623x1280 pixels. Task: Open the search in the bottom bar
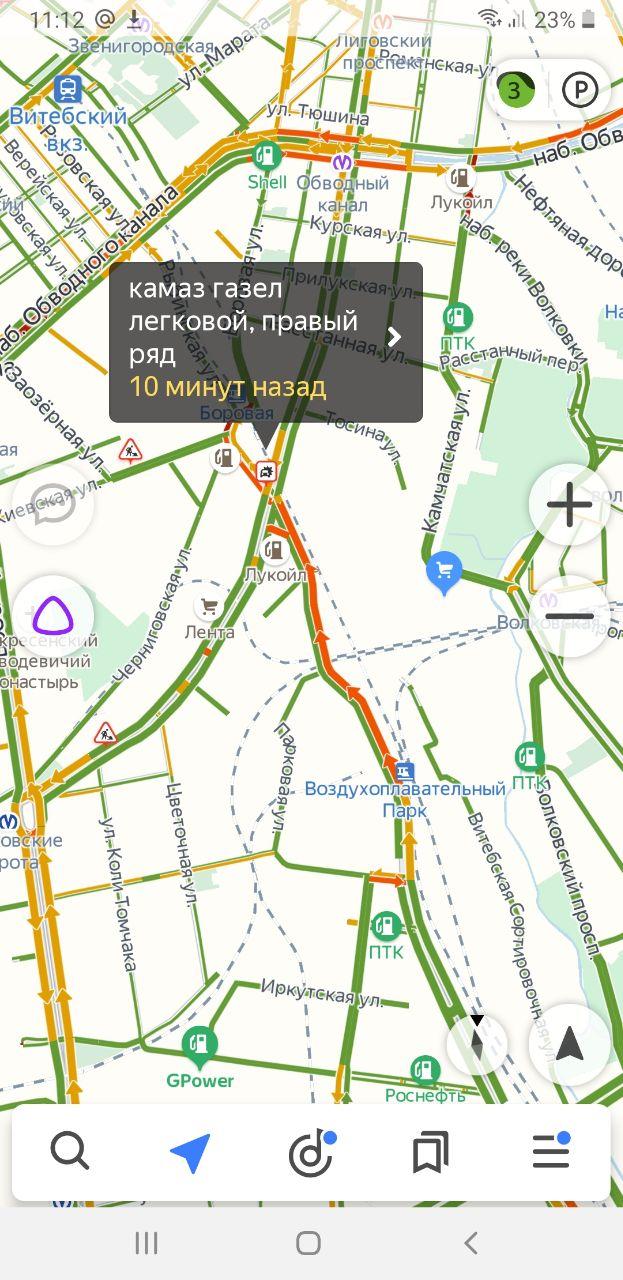[70, 1153]
